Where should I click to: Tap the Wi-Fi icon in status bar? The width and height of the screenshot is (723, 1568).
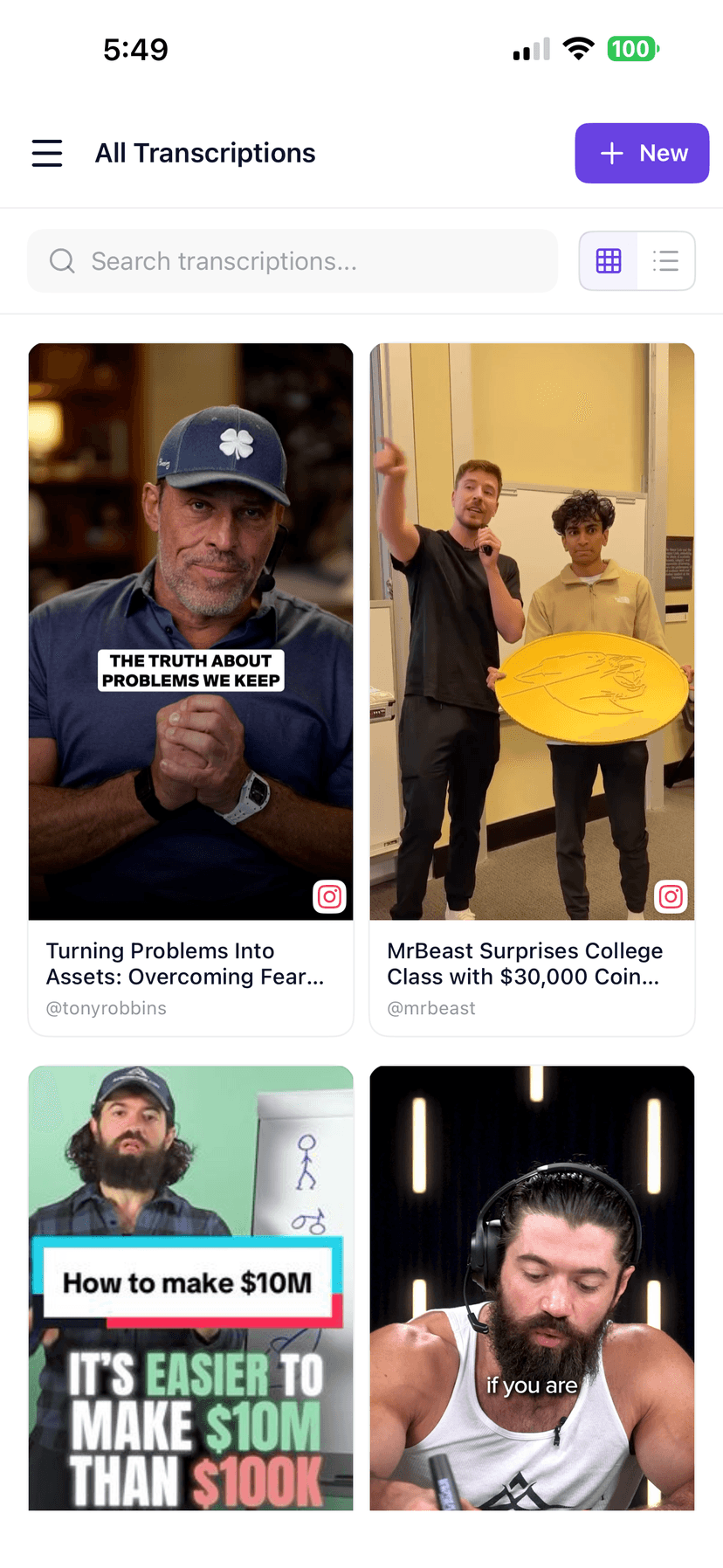[577, 49]
